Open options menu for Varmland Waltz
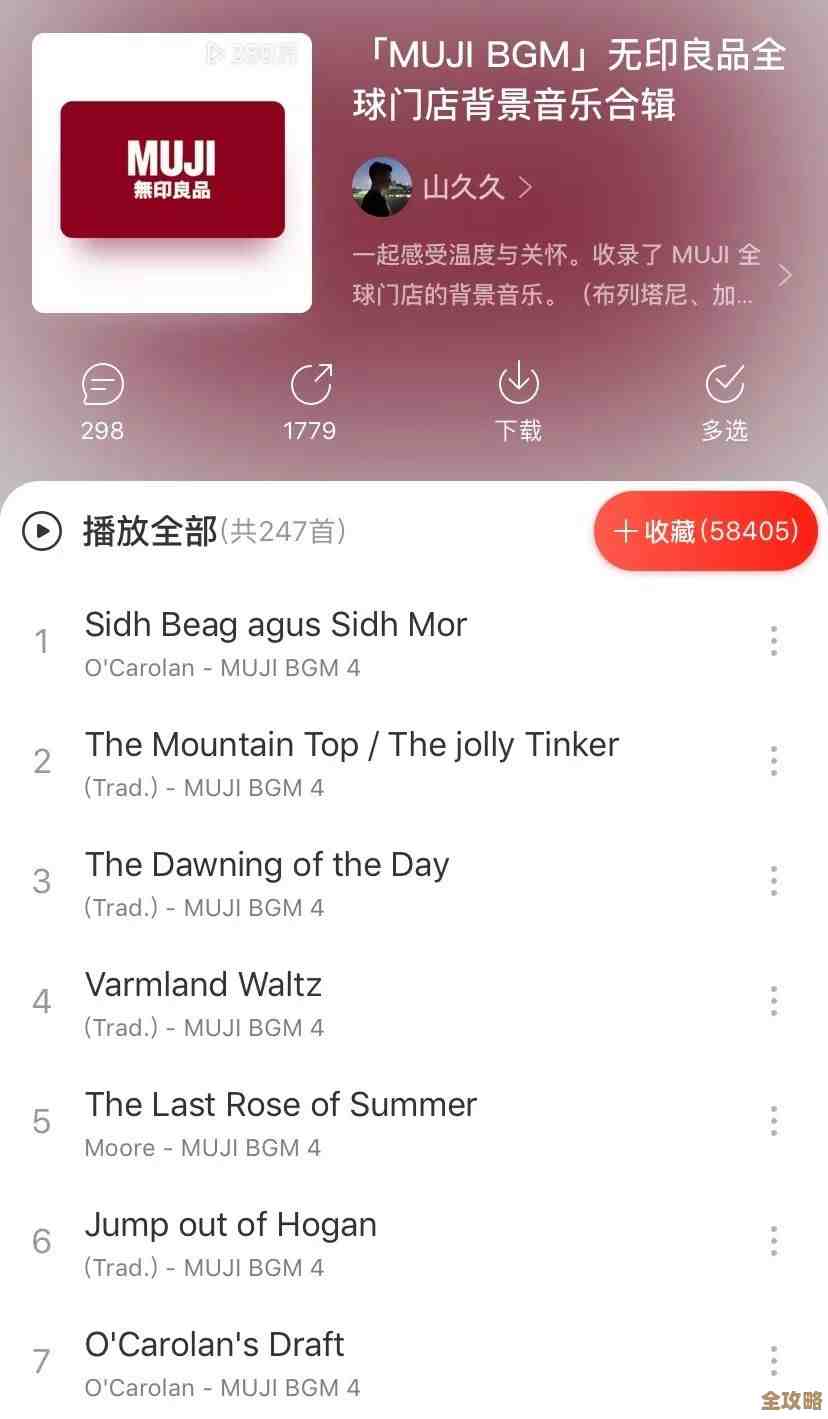 773,1001
